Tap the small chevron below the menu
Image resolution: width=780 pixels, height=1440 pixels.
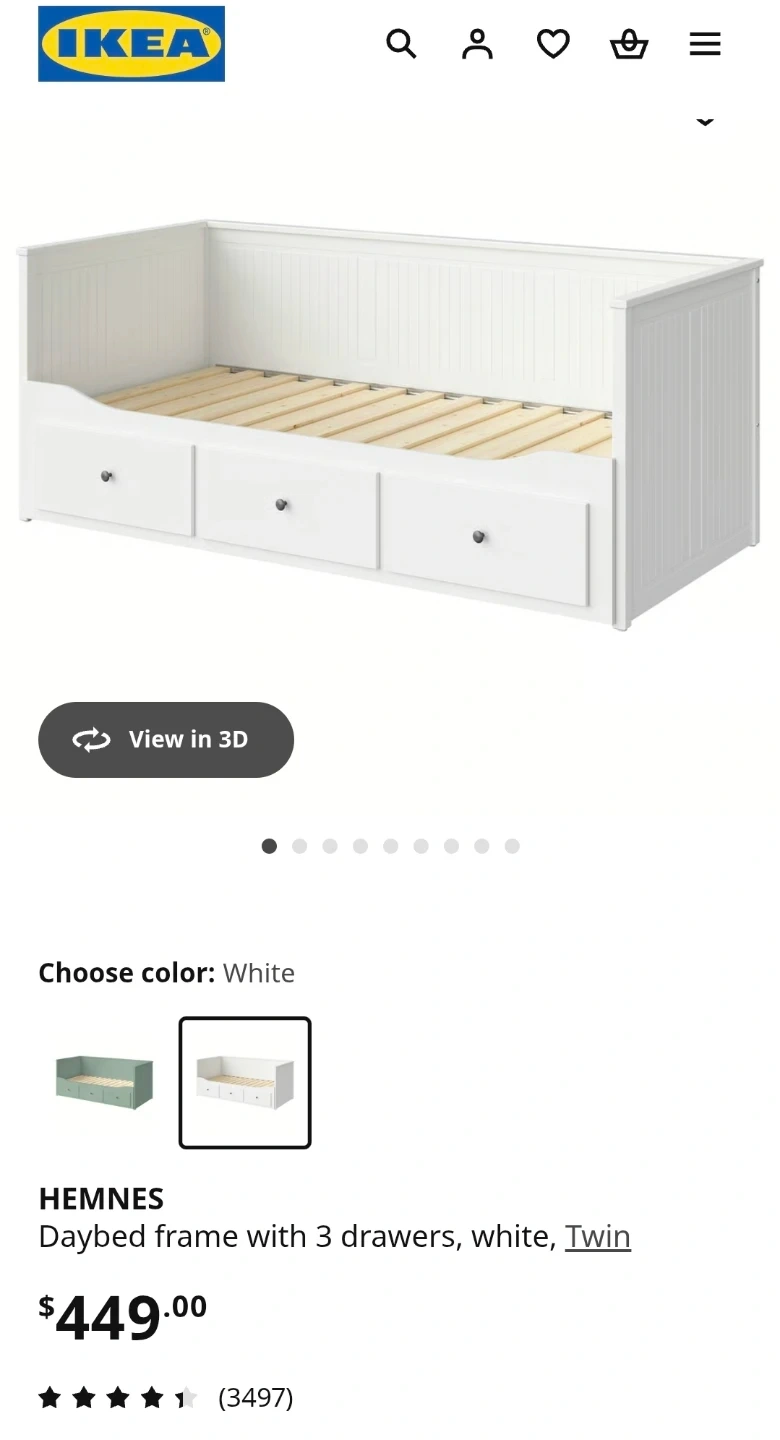(705, 122)
